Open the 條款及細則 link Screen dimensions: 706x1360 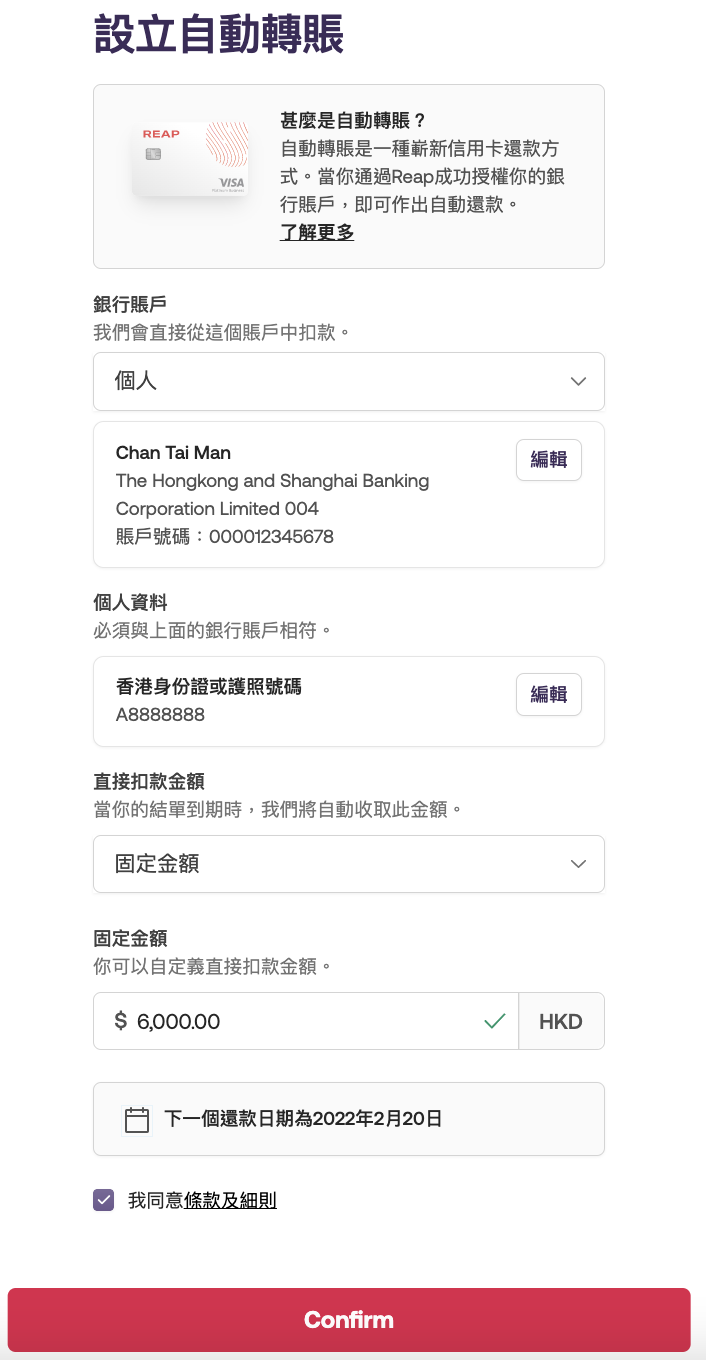click(230, 1201)
